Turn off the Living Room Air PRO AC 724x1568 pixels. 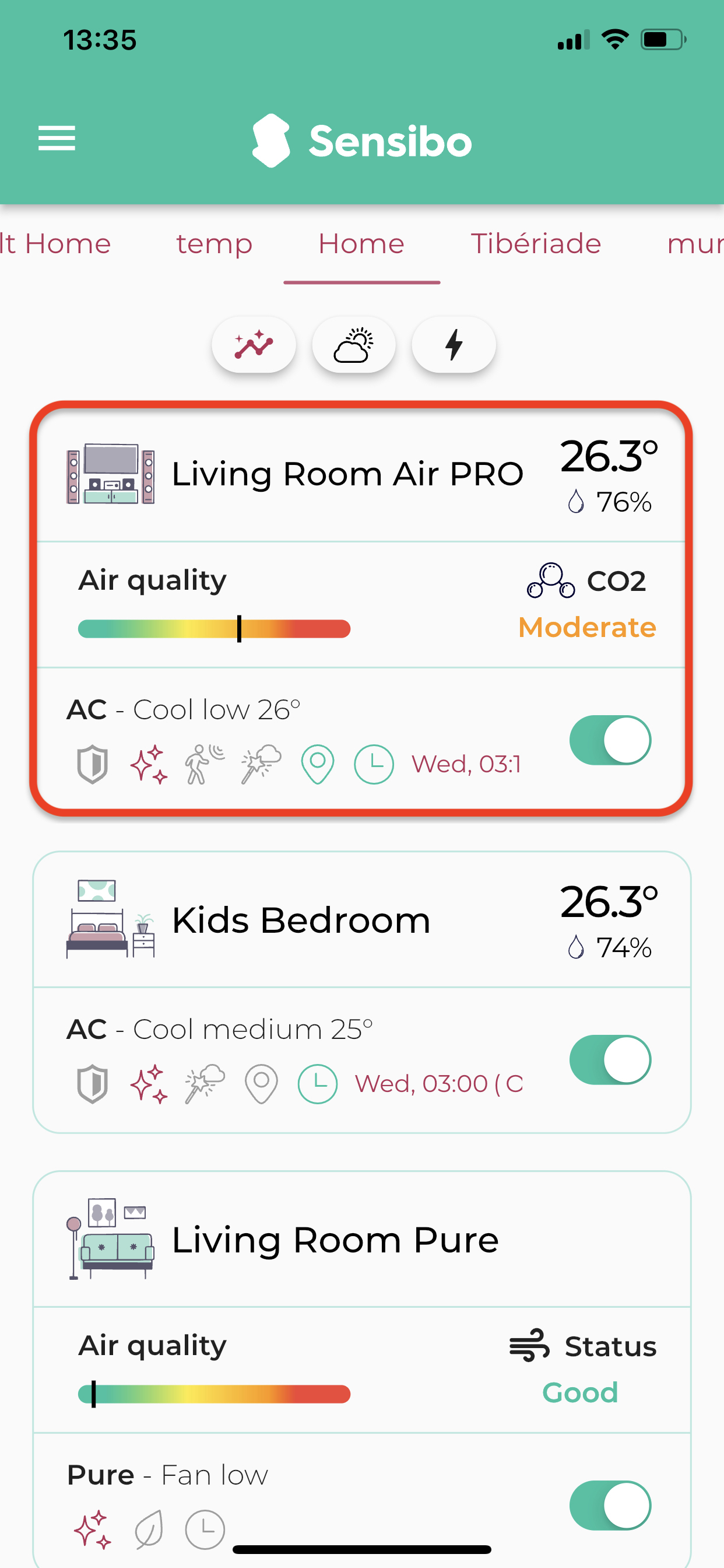(x=610, y=740)
